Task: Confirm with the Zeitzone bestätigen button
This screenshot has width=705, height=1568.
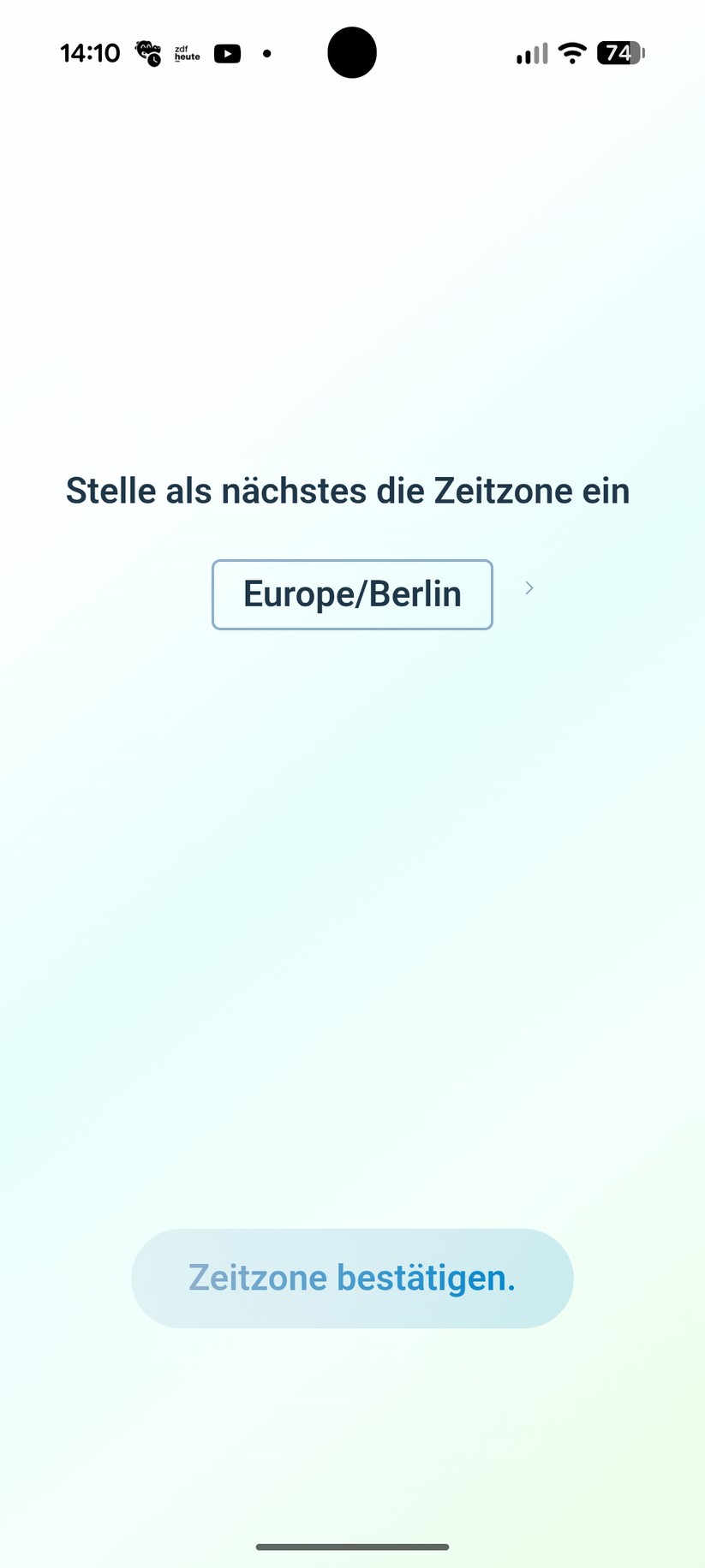Action: click(x=351, y=1278)
